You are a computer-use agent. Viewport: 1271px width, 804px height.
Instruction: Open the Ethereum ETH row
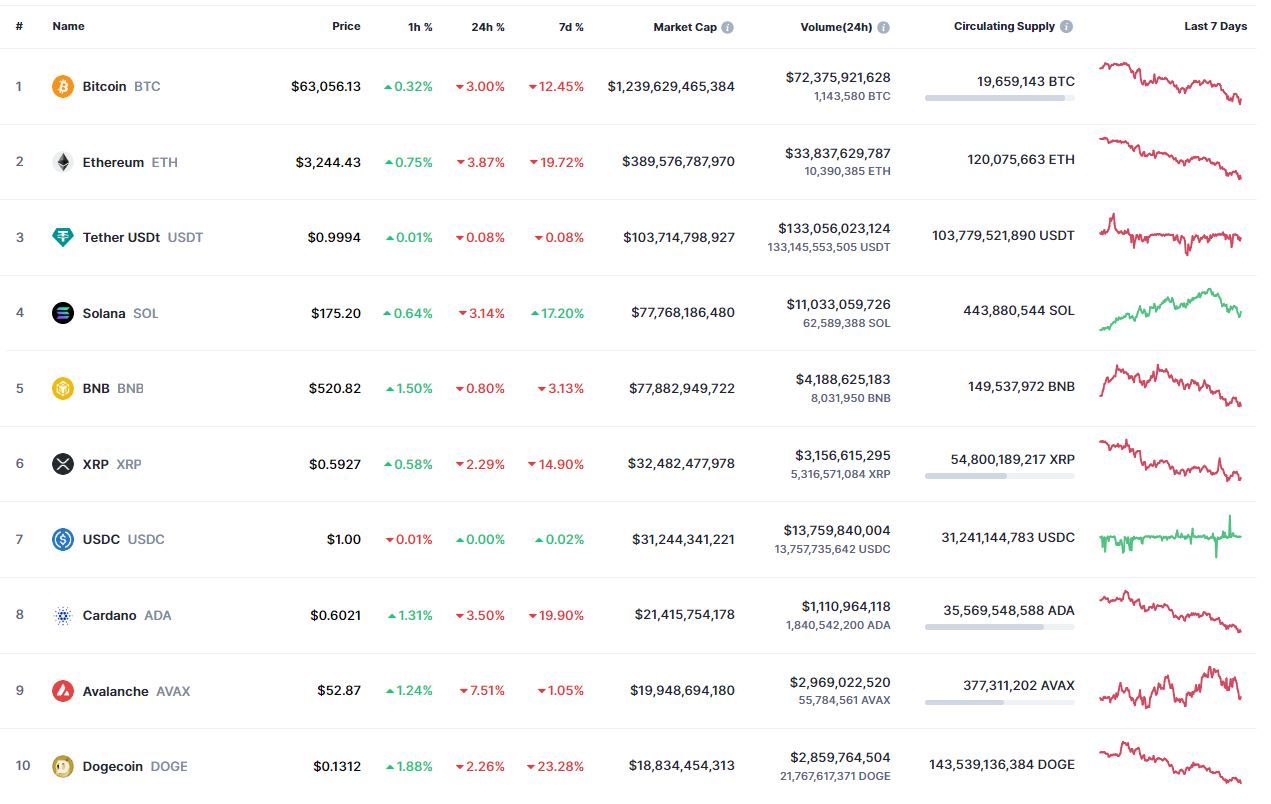(x=113, y=162)
